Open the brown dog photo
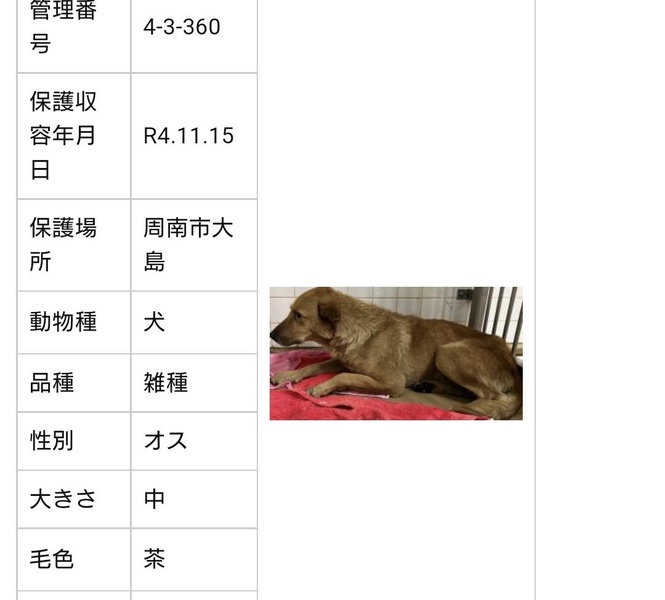This screenshot has height=600, width=665. tap(396, 353)
